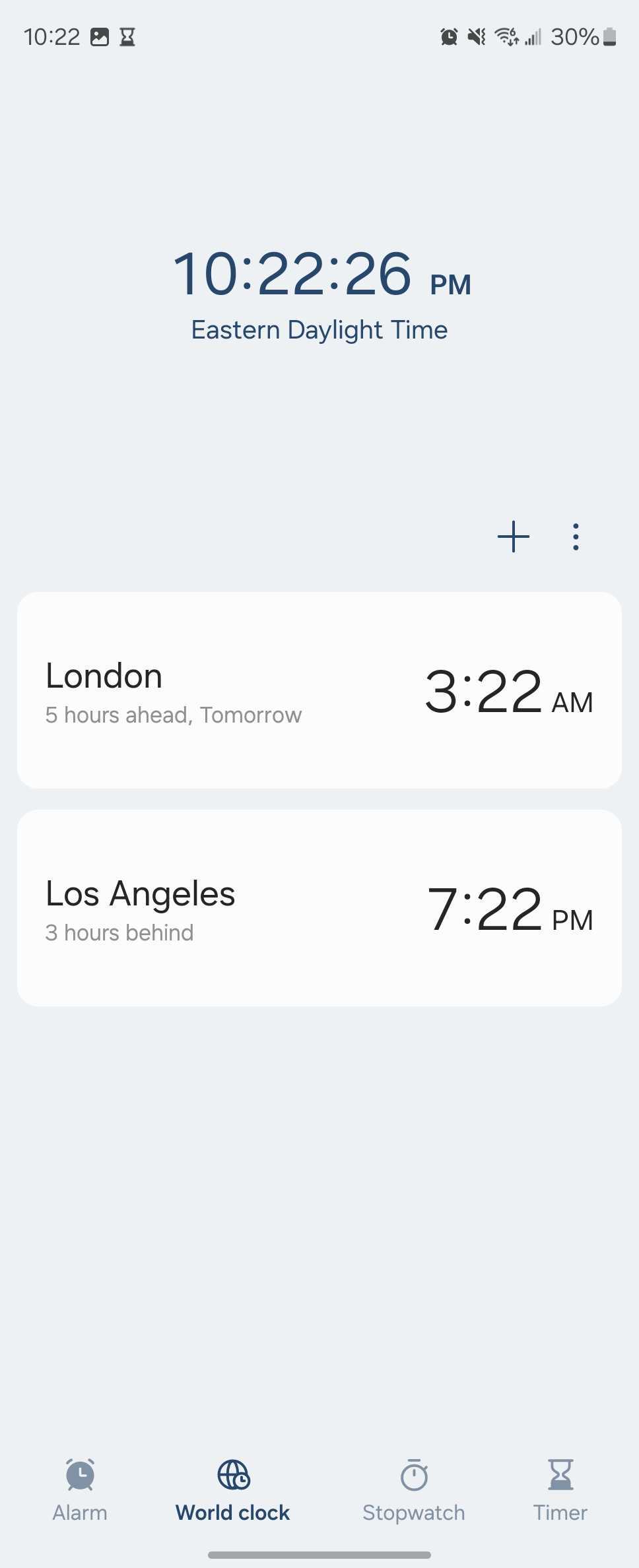Tap the status bar time display
Viewport: 639px width, 1568px height.
pos(53,37)
